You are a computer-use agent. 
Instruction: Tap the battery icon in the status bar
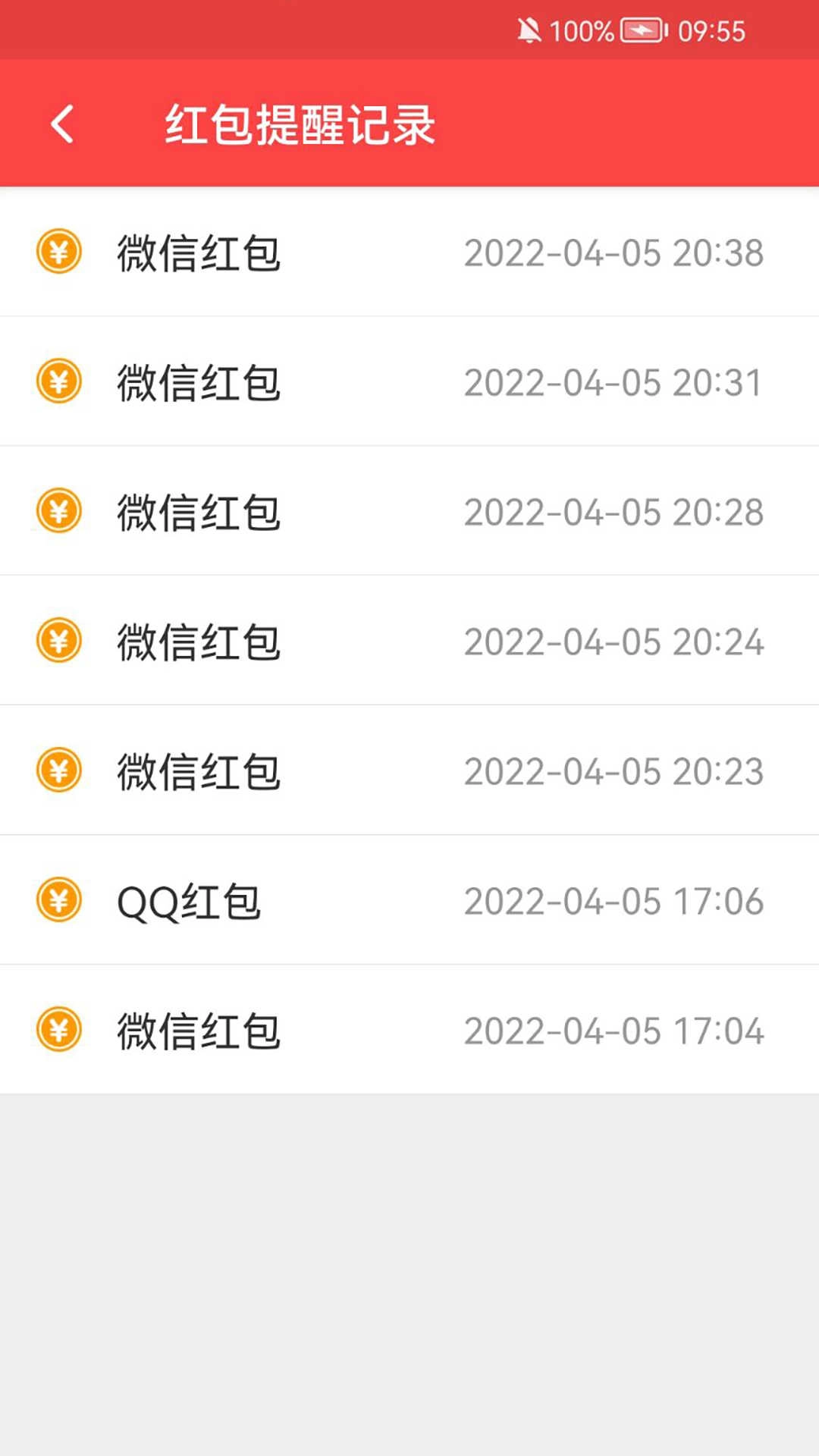pyautogui.click(x=641, y=31)
